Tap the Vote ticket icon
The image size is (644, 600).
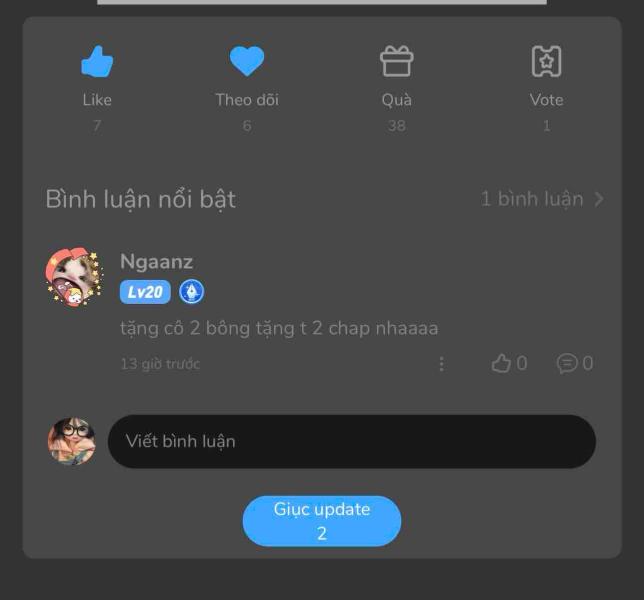(546, 62)
